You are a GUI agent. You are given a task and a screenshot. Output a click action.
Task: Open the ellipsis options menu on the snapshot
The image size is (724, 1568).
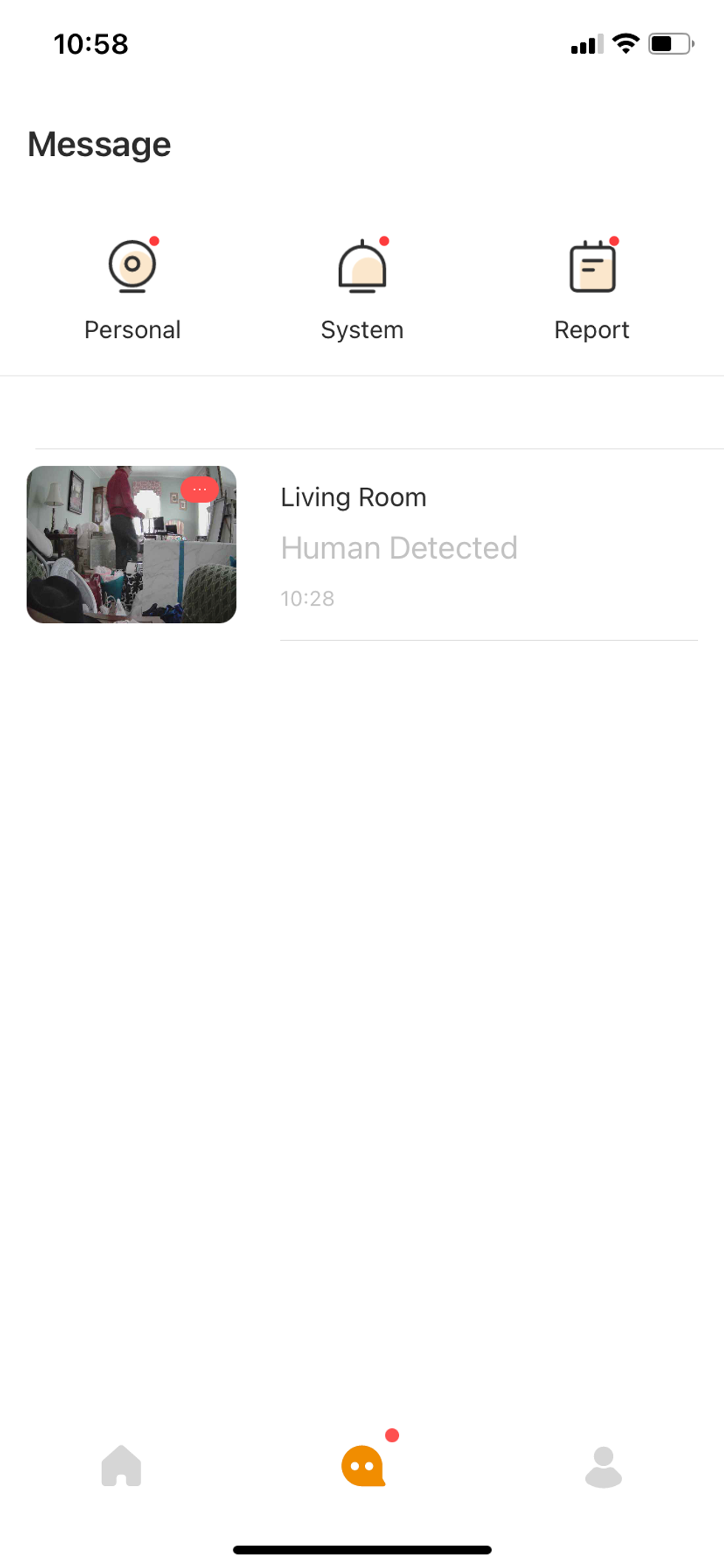tap(199, 490)
